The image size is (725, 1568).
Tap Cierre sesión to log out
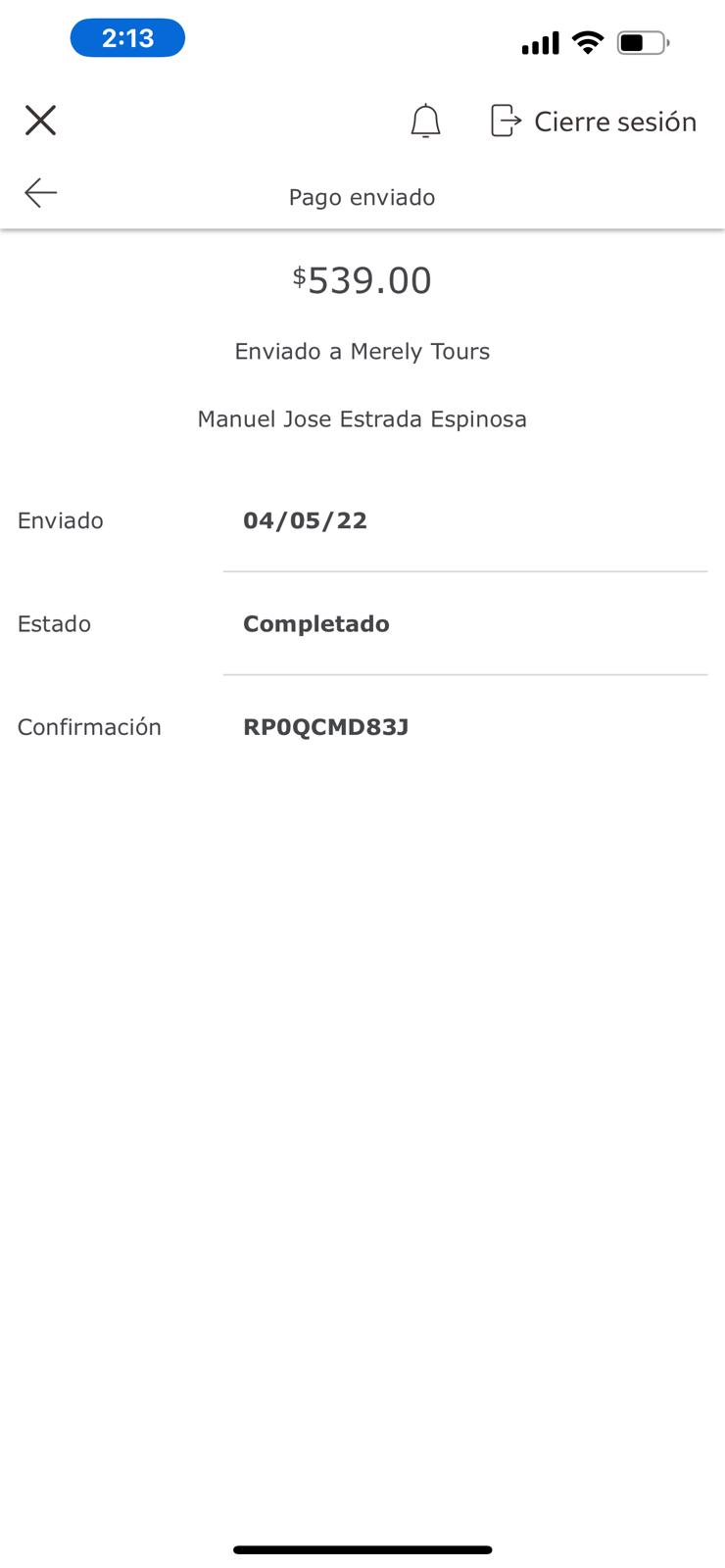click(594, 121)
